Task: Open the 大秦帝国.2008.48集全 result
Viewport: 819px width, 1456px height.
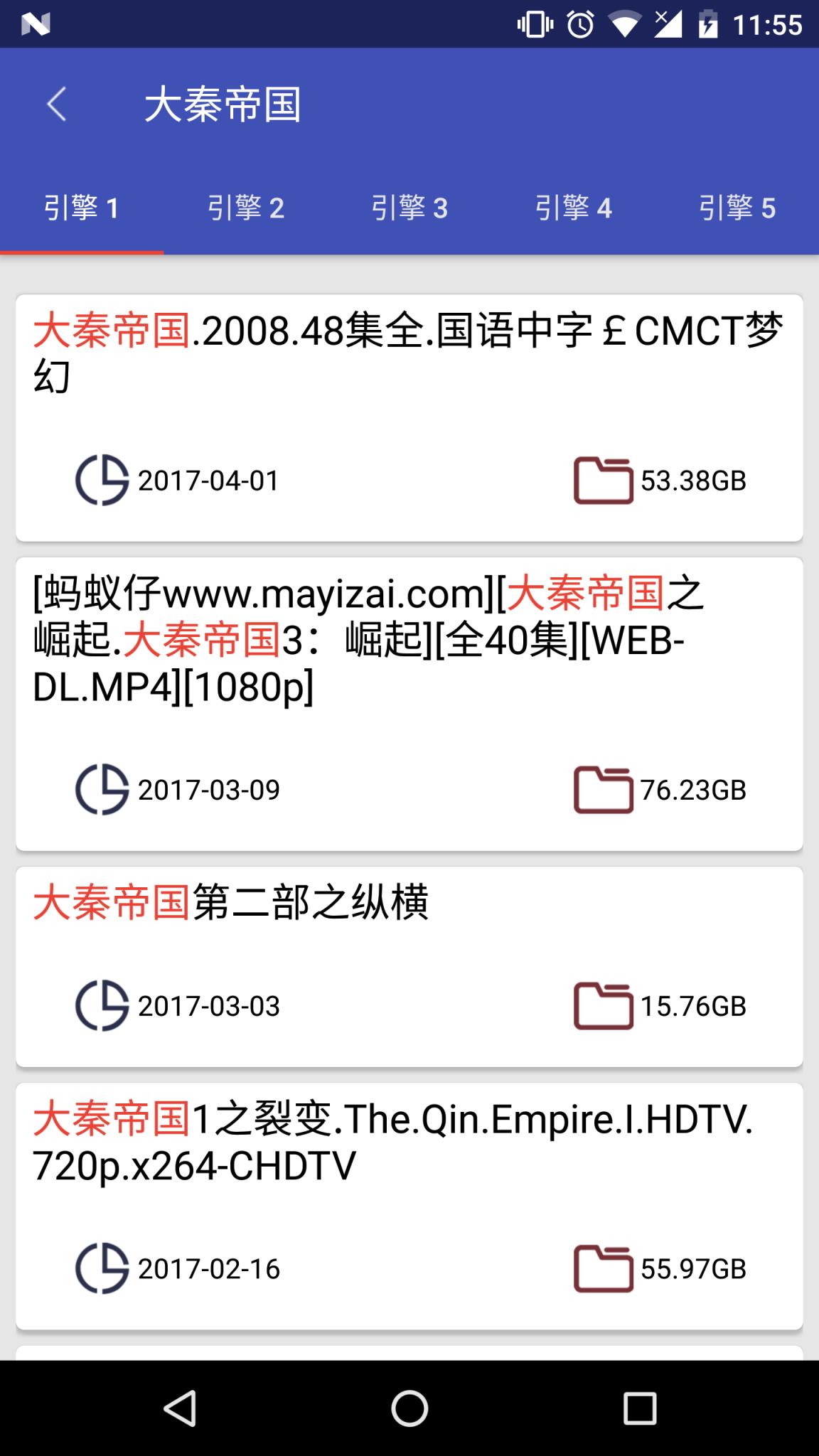Action: click(x=409, y=412)
